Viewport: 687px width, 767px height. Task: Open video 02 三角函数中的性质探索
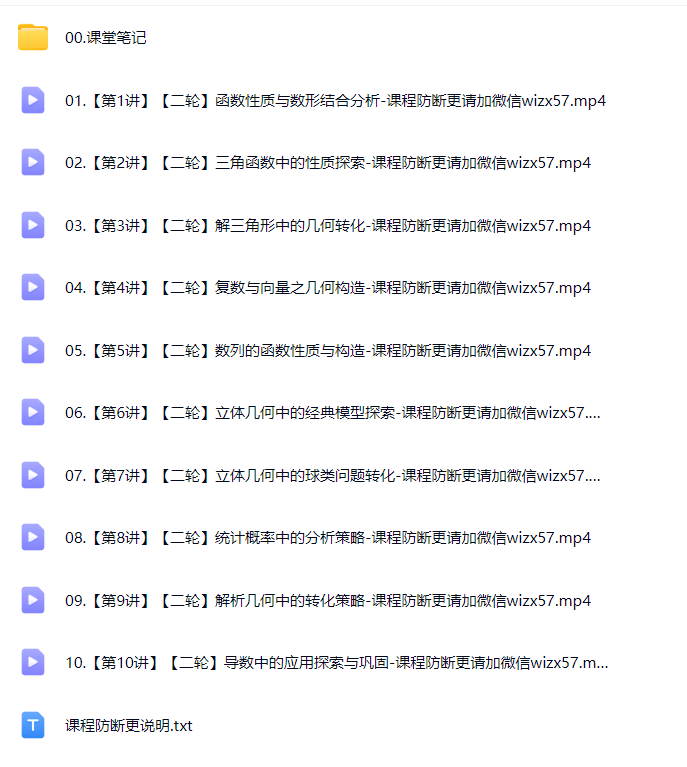click(x=327, y=163)
